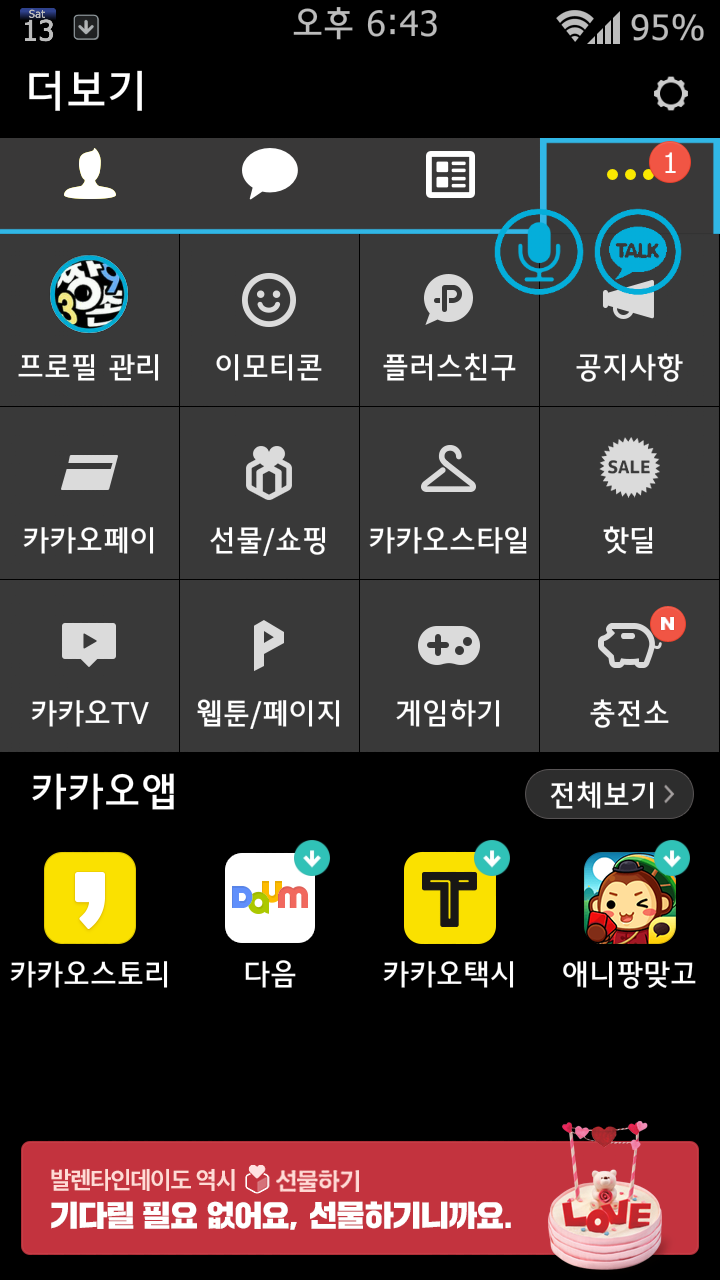Open 충전소 charging station

(x=629, y=666)
